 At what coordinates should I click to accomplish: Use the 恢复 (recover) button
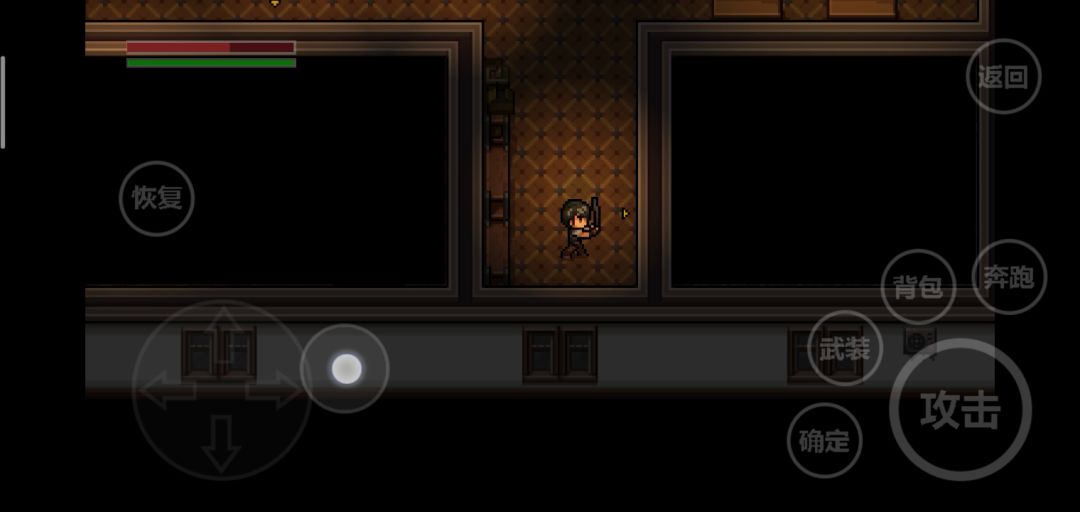[156, 198]
